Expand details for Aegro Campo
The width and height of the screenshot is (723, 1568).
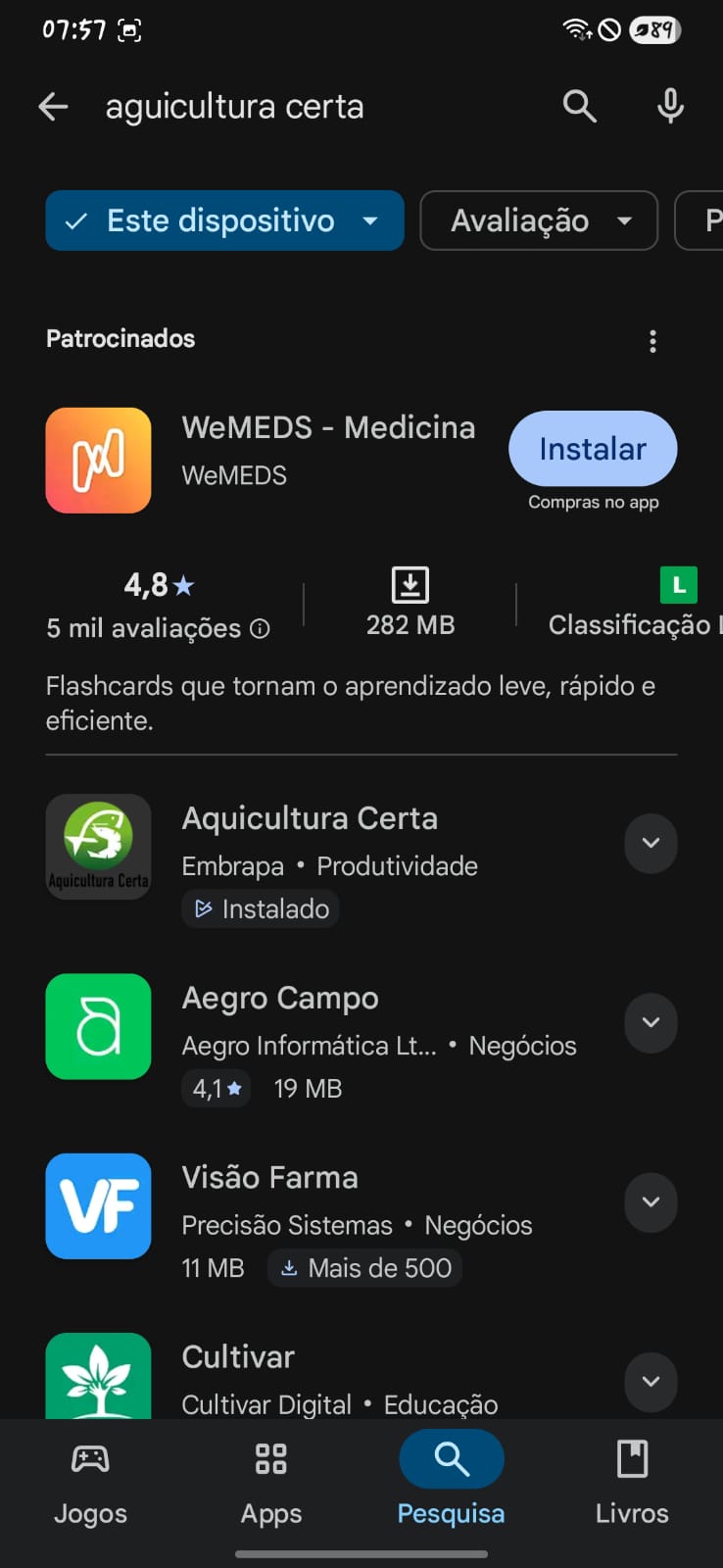click(651, 1023)
